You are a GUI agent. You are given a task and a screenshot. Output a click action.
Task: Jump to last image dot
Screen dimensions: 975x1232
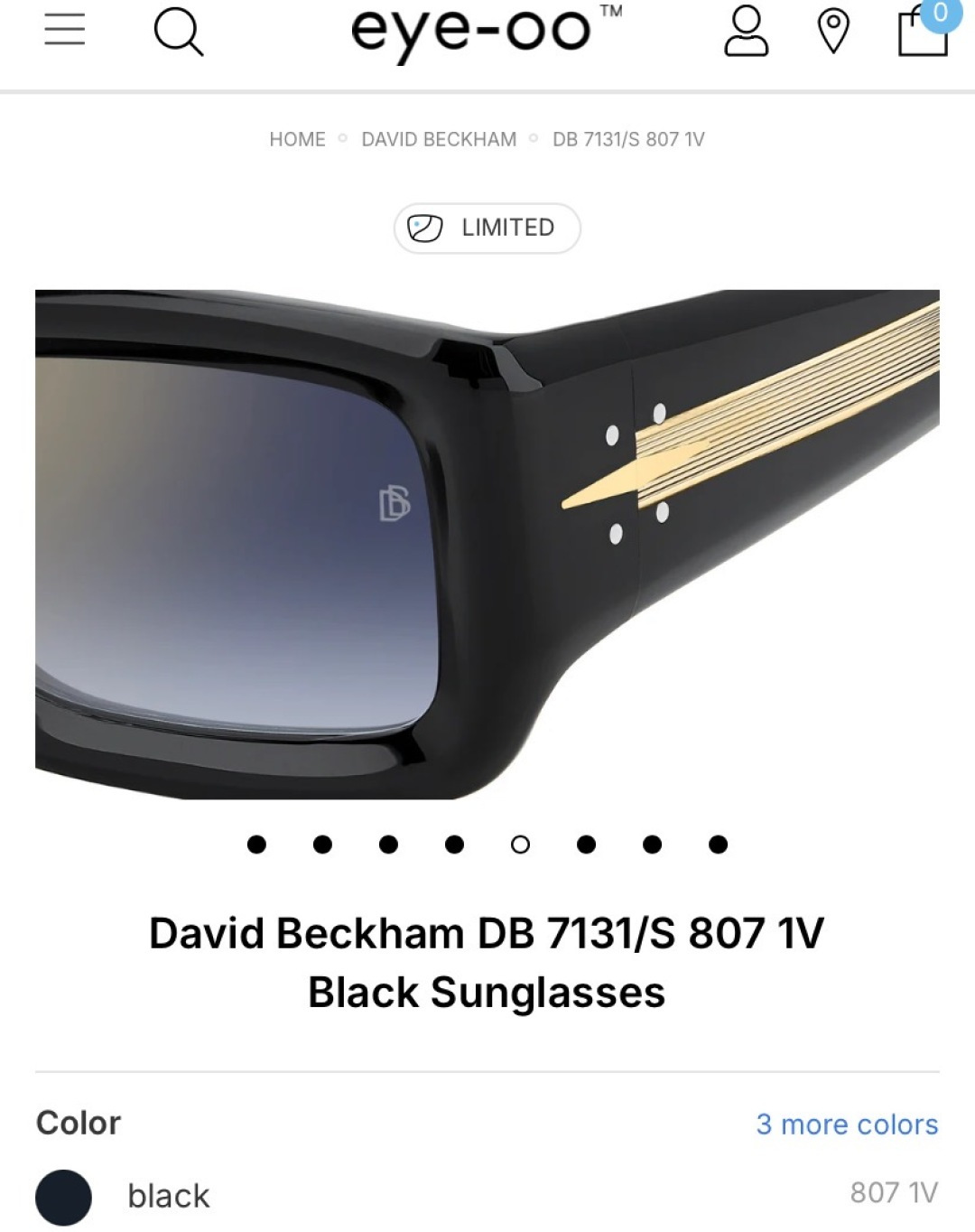tap(719, 845)
